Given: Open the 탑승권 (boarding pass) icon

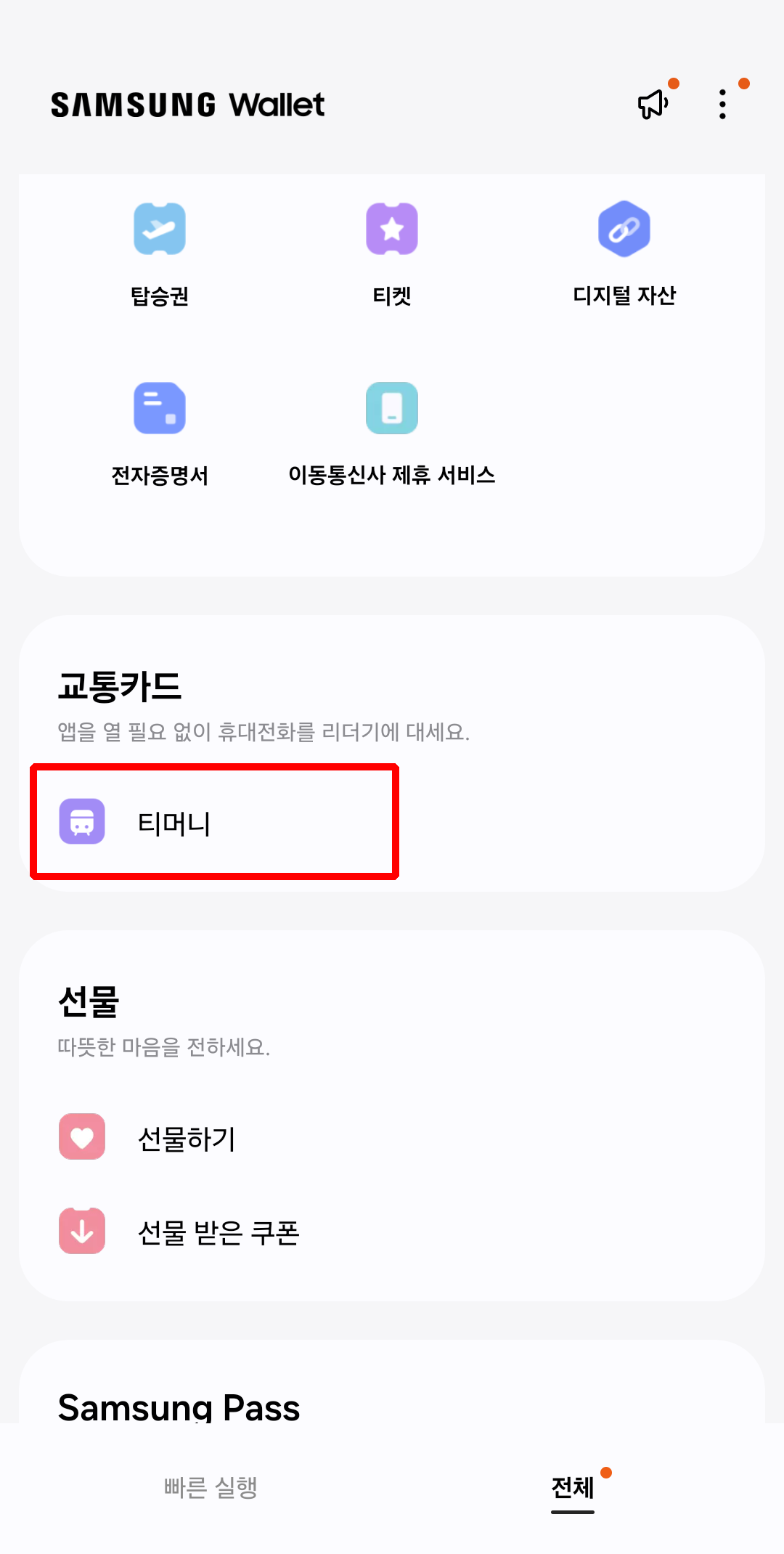Looking at the screenshot, I should pyautogui.click(x=160, y=229).
